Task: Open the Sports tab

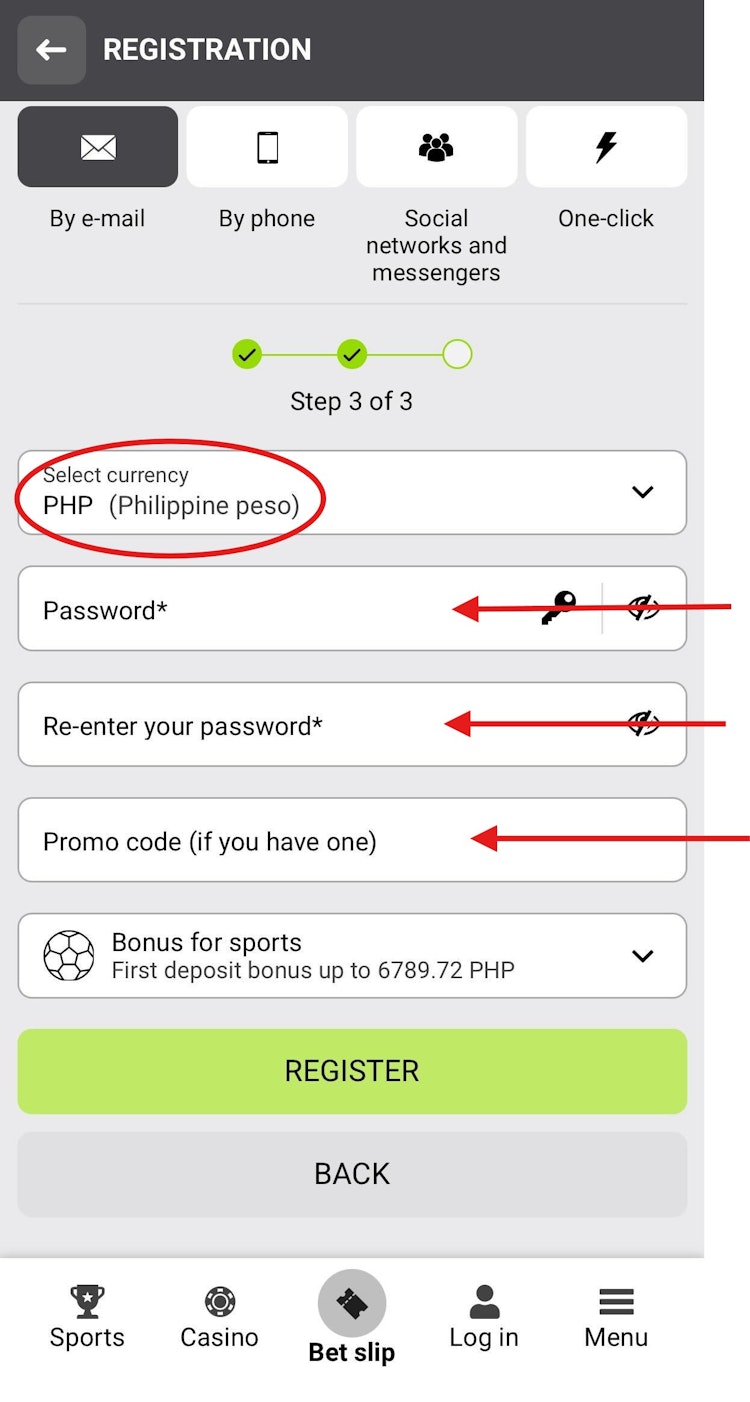Action: pyautogui.click(x=87, y=1318)
